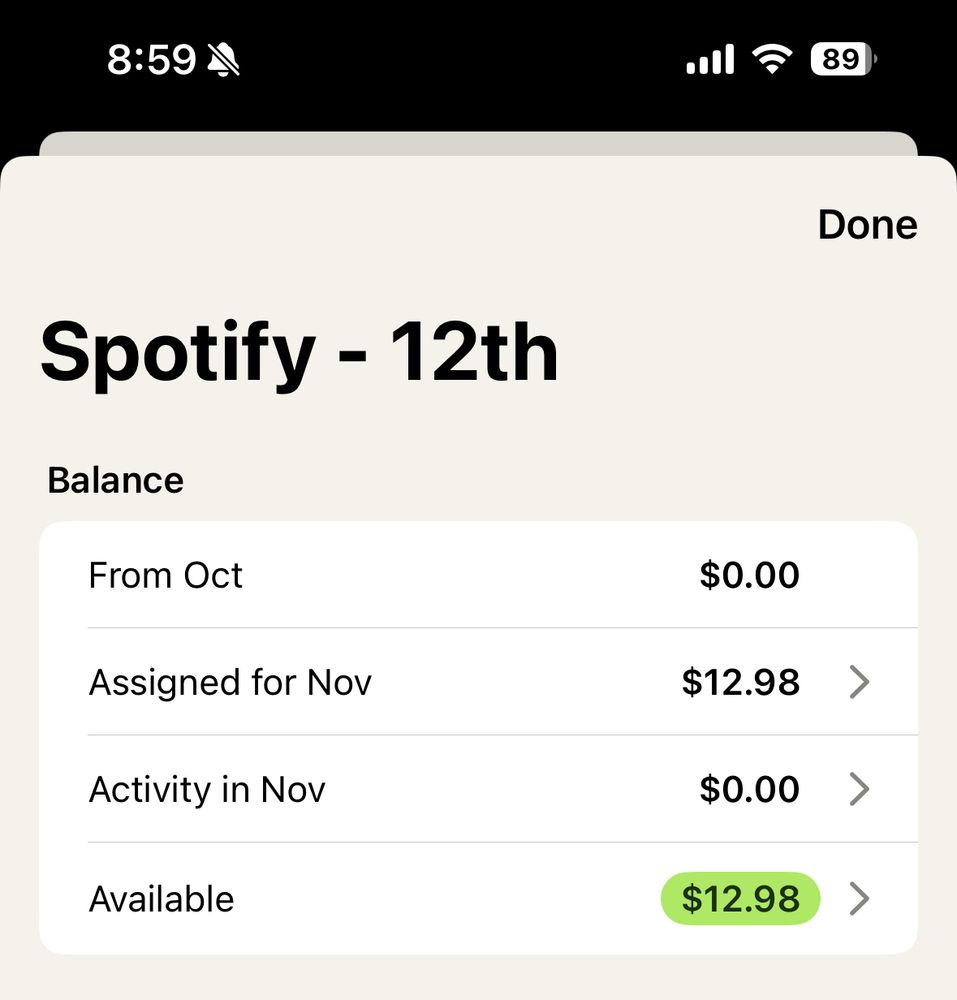
Task: Tap the chevron beside Activity in Nov
Action: coord(858,789)
